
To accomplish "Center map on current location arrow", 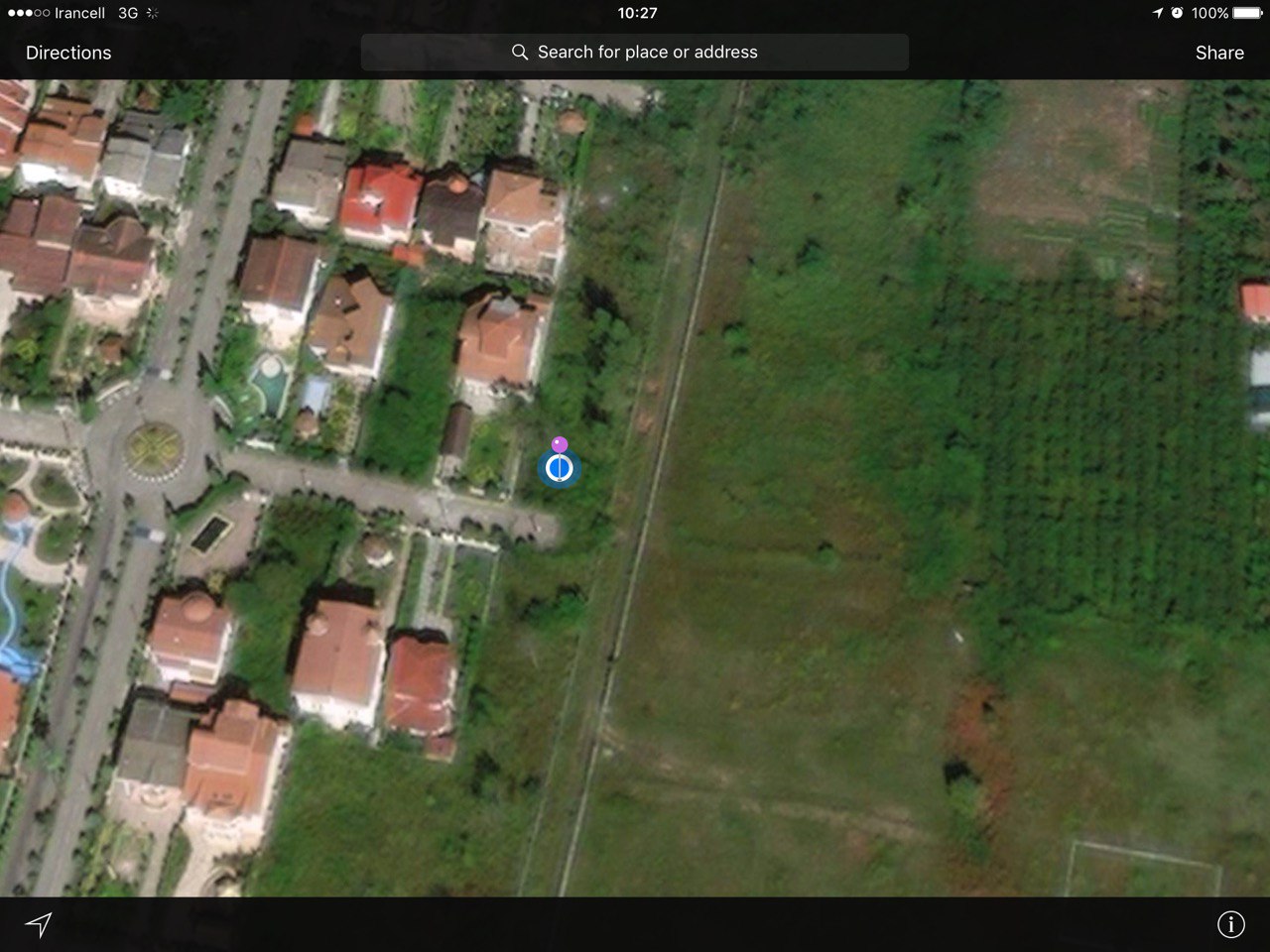I will 39,924.
